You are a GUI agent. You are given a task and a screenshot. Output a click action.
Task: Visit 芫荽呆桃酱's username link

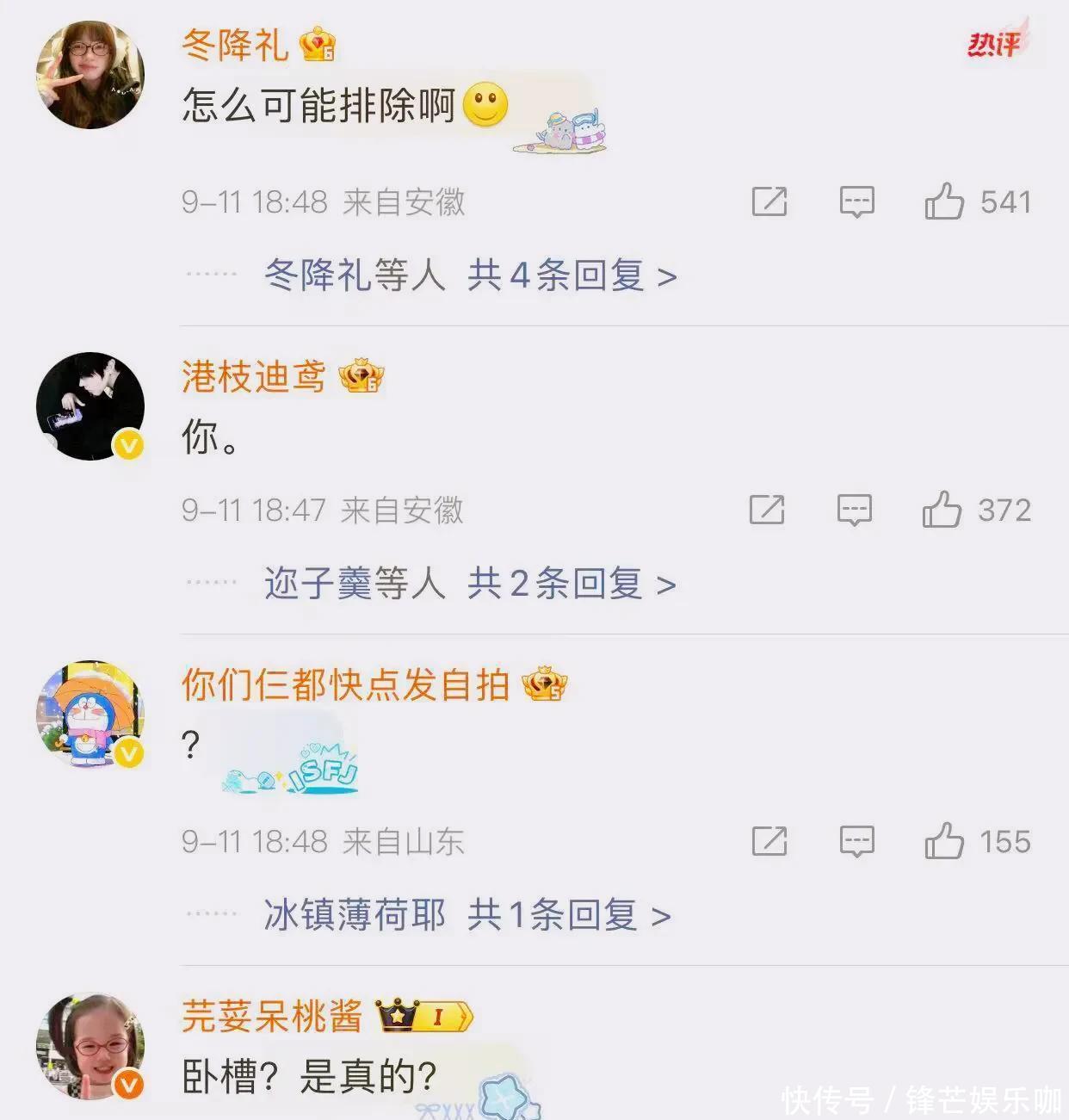pos(272,1017)
